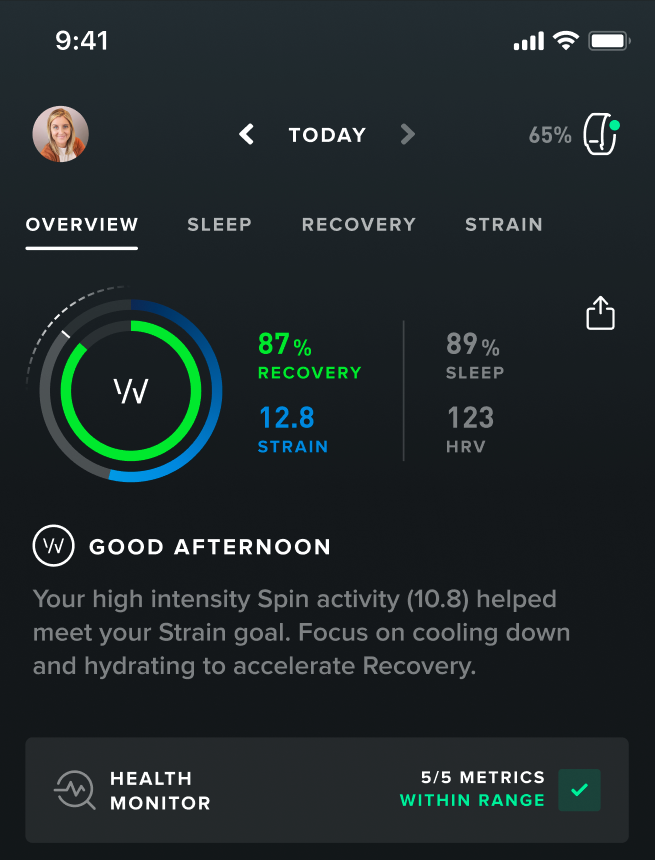655x860 pixels.
Task: Open the recovery and strain ring
Action: (x=132, y=391)
